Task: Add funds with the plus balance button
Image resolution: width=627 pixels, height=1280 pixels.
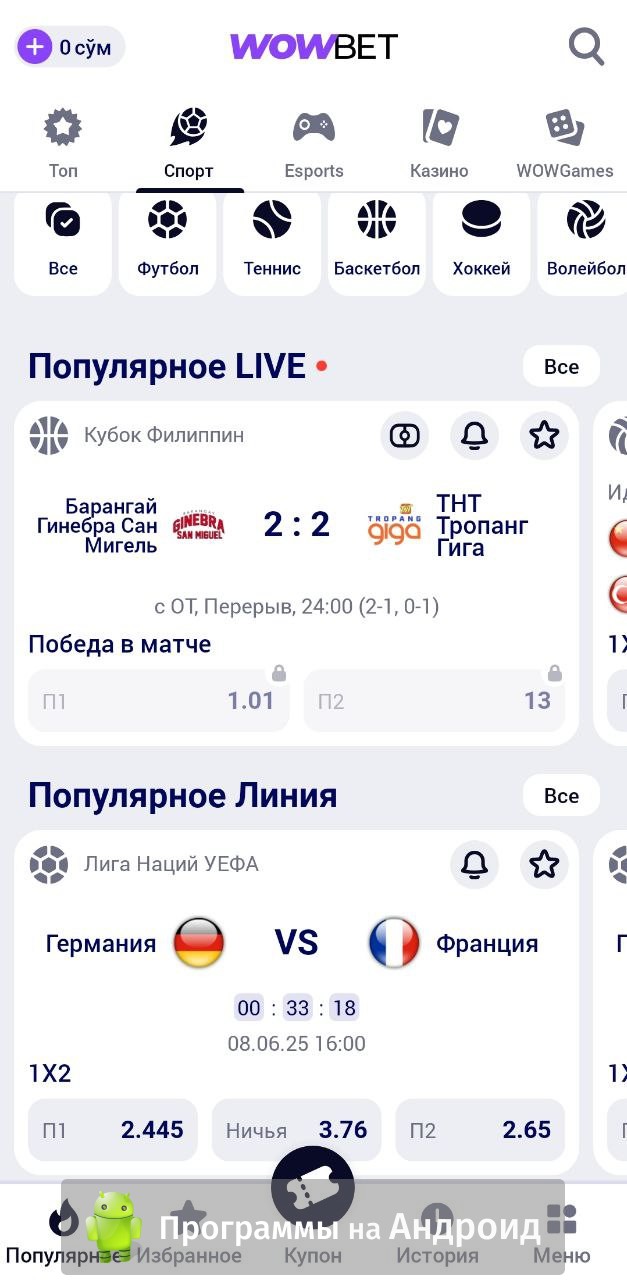Action: [35, 47]
